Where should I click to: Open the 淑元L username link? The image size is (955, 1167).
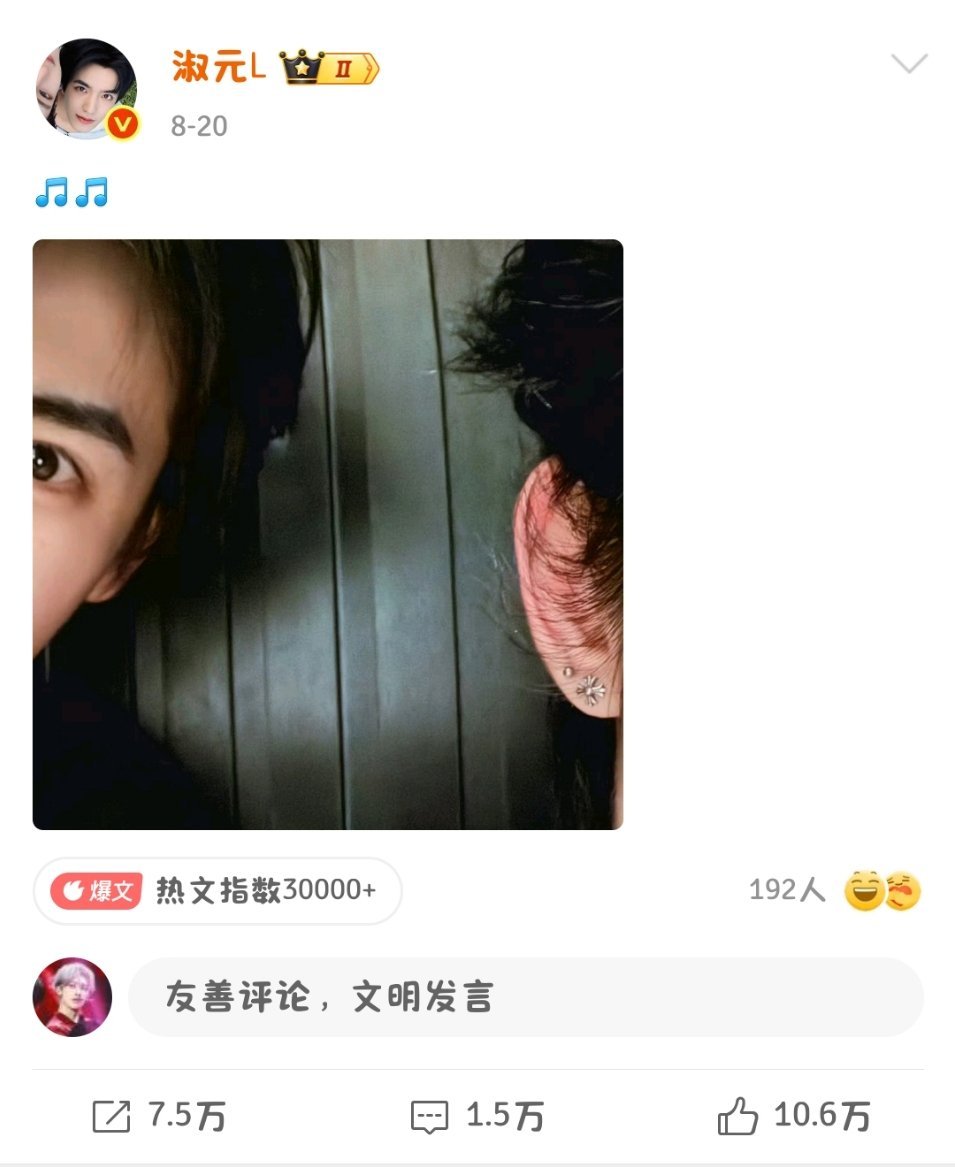click(x=218, y=67)
